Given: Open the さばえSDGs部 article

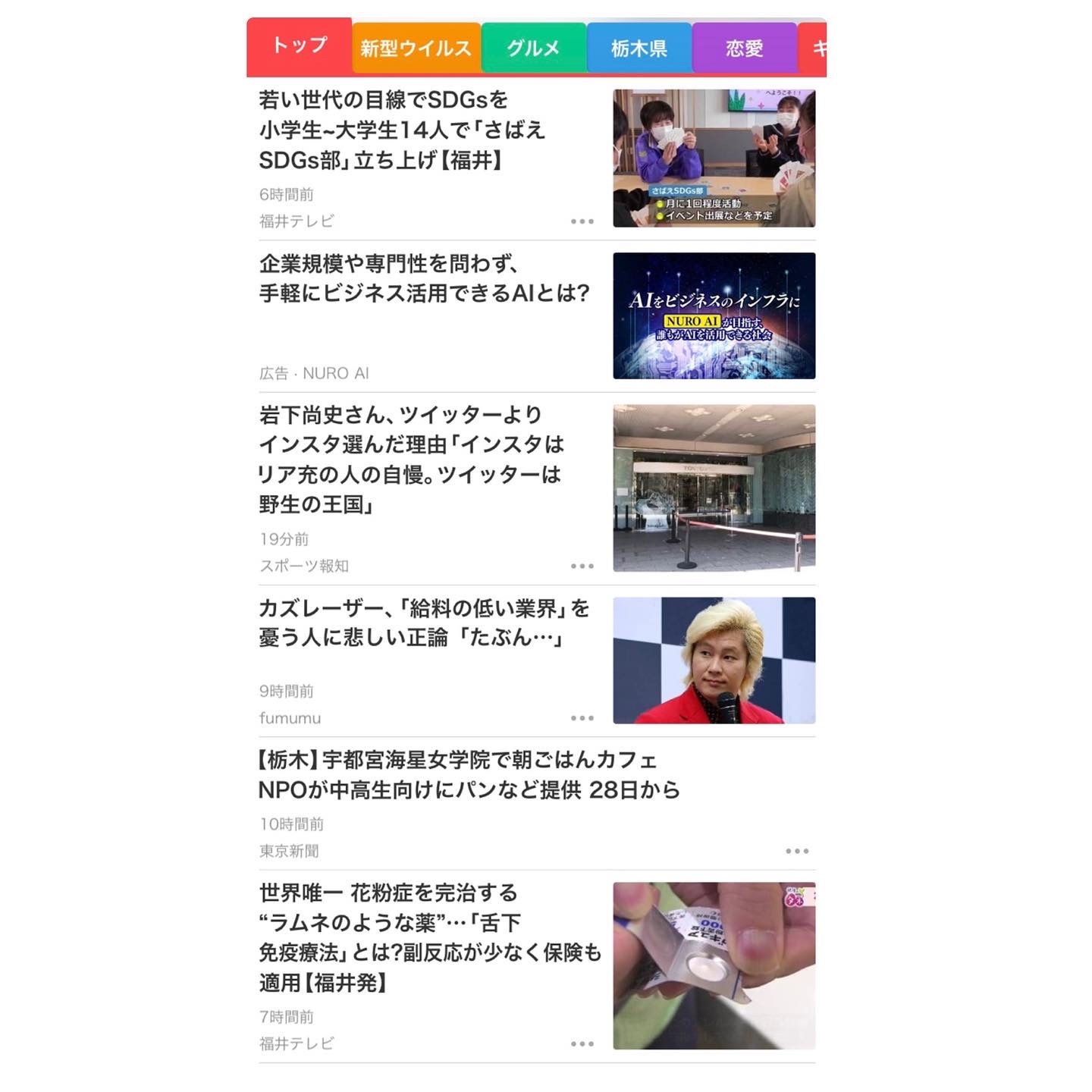Looking at the screenshot, I should (402, 130).
